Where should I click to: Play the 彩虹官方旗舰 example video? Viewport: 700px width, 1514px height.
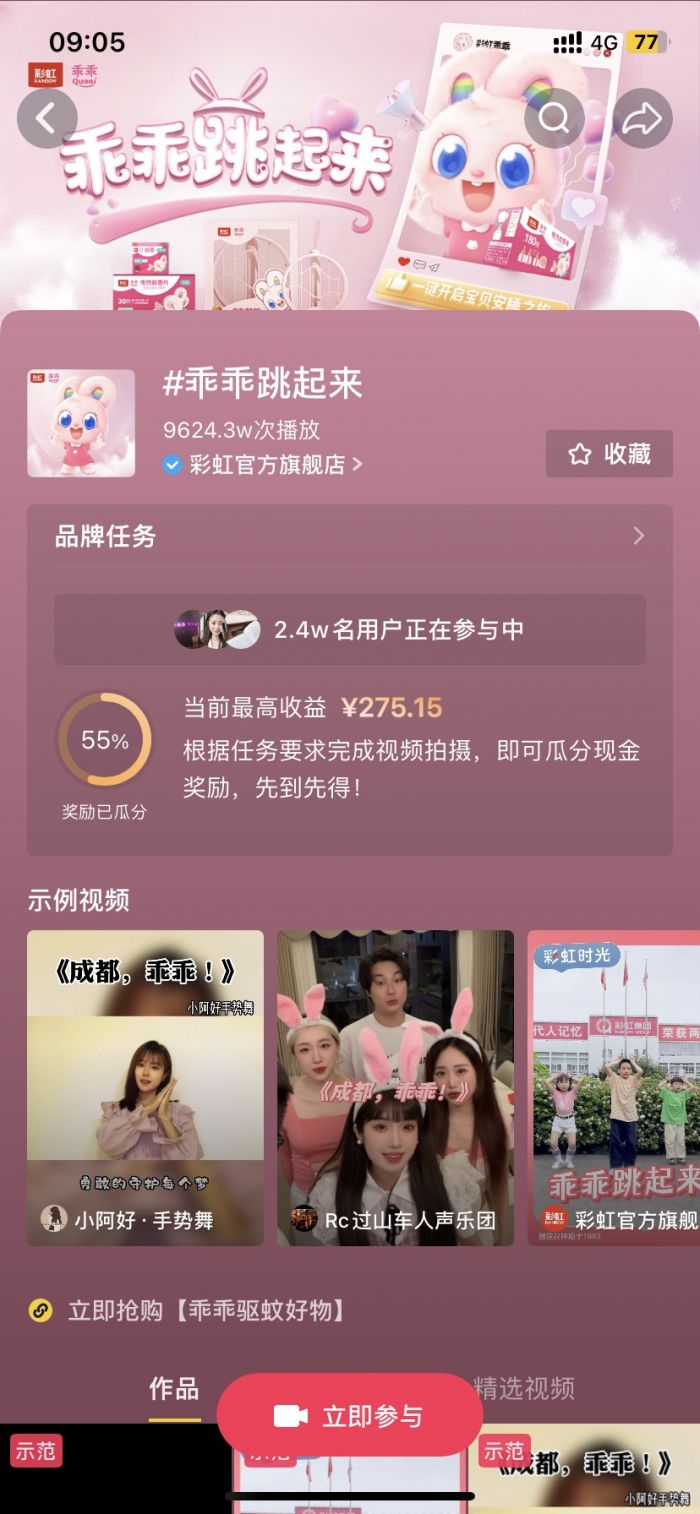coord(614,1087)
